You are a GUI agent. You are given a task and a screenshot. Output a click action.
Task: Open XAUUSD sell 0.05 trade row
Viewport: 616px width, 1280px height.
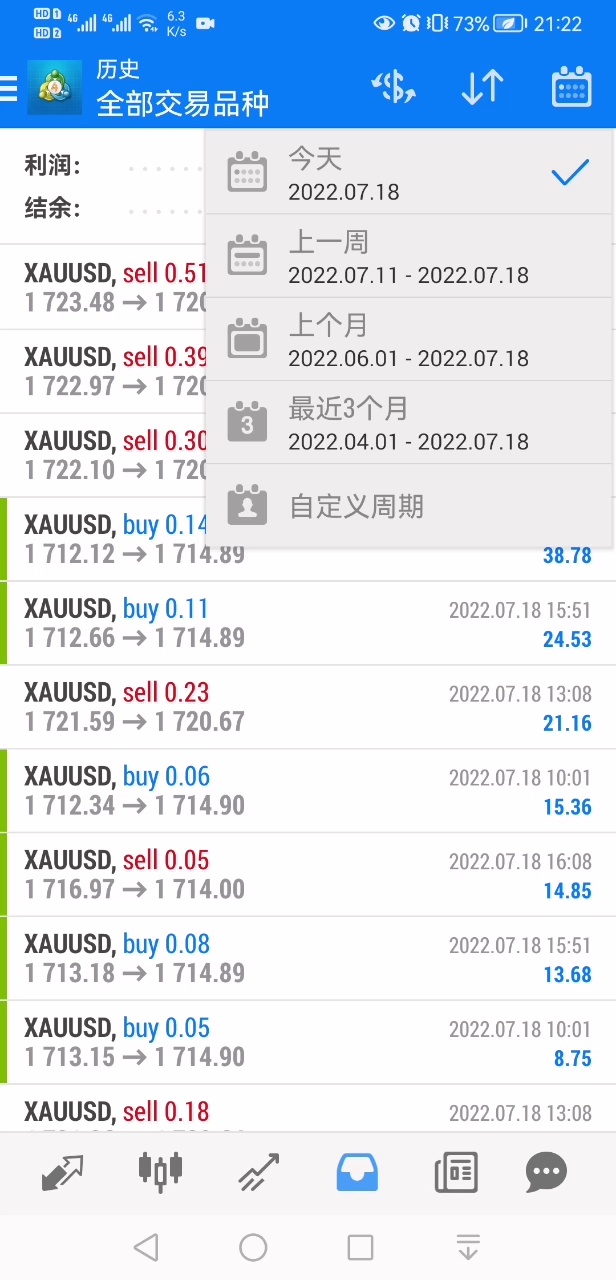[308, 875]
